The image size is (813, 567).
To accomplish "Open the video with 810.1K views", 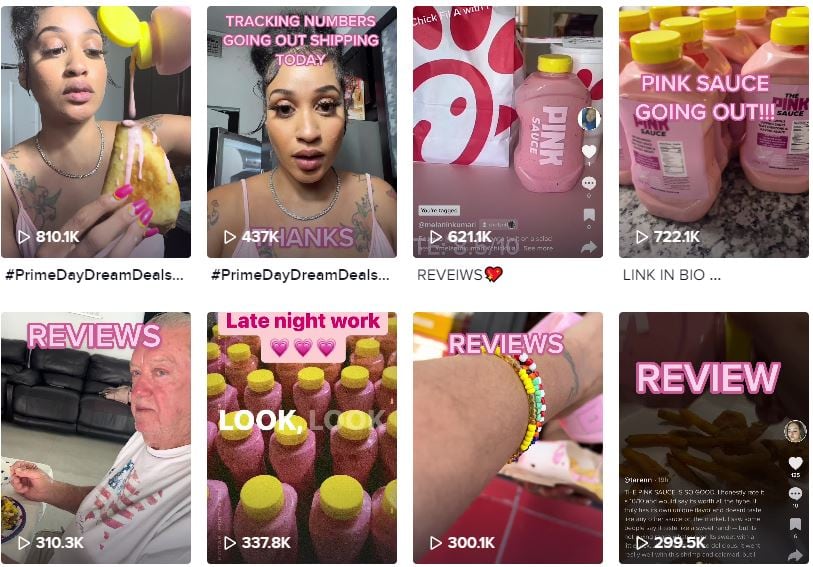I will (95, 132).
